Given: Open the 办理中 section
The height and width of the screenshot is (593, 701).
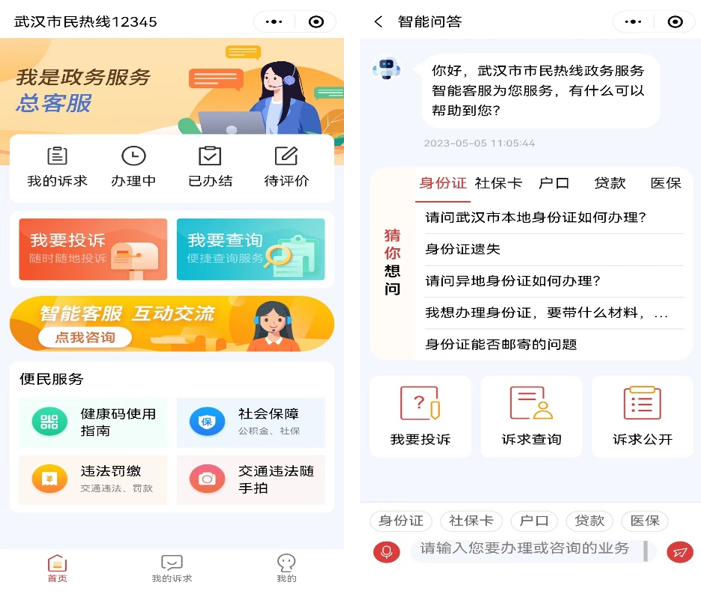Looking at the screenshot, I should click(133, 166).
